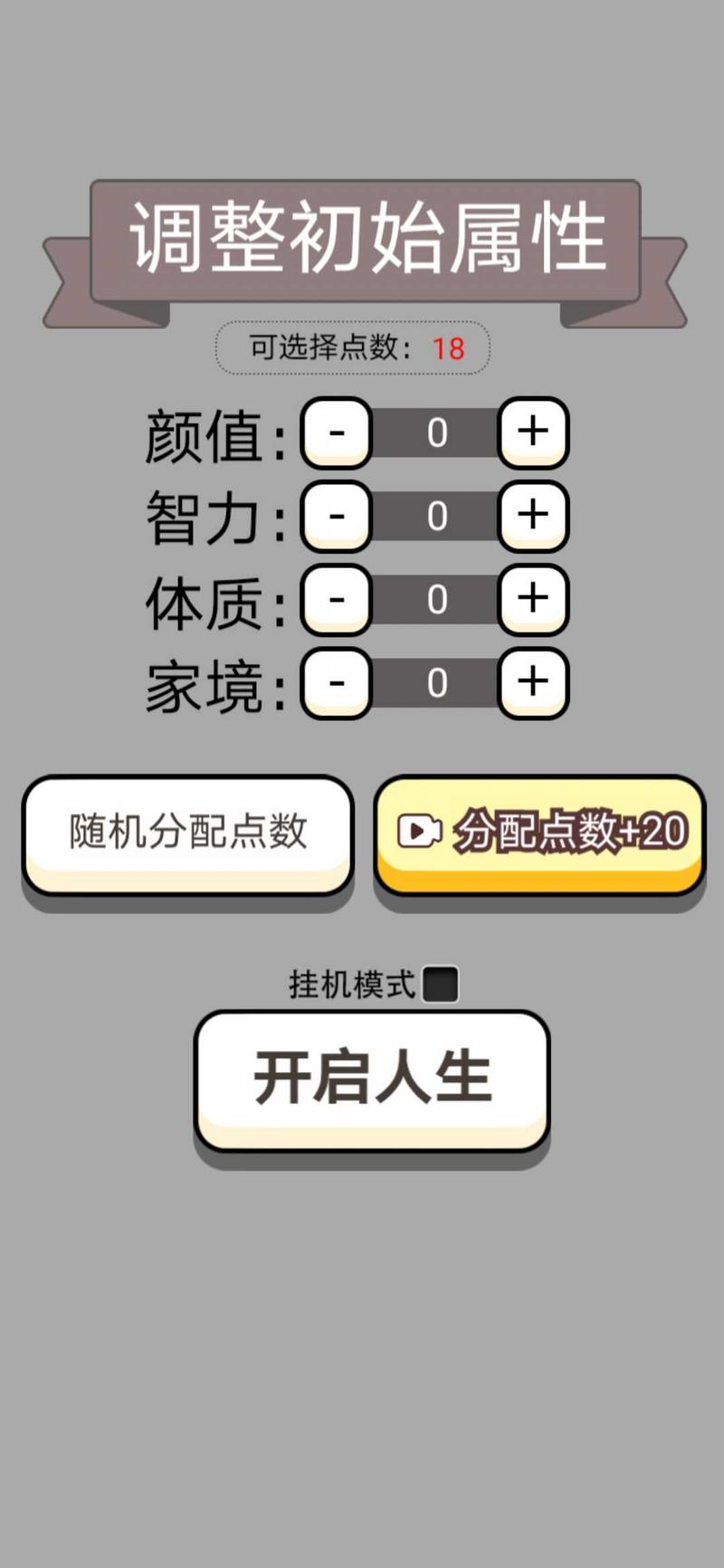The image size is (724, 1568).
Task: Start the game with 开启人生
Action: [372, 1079]
